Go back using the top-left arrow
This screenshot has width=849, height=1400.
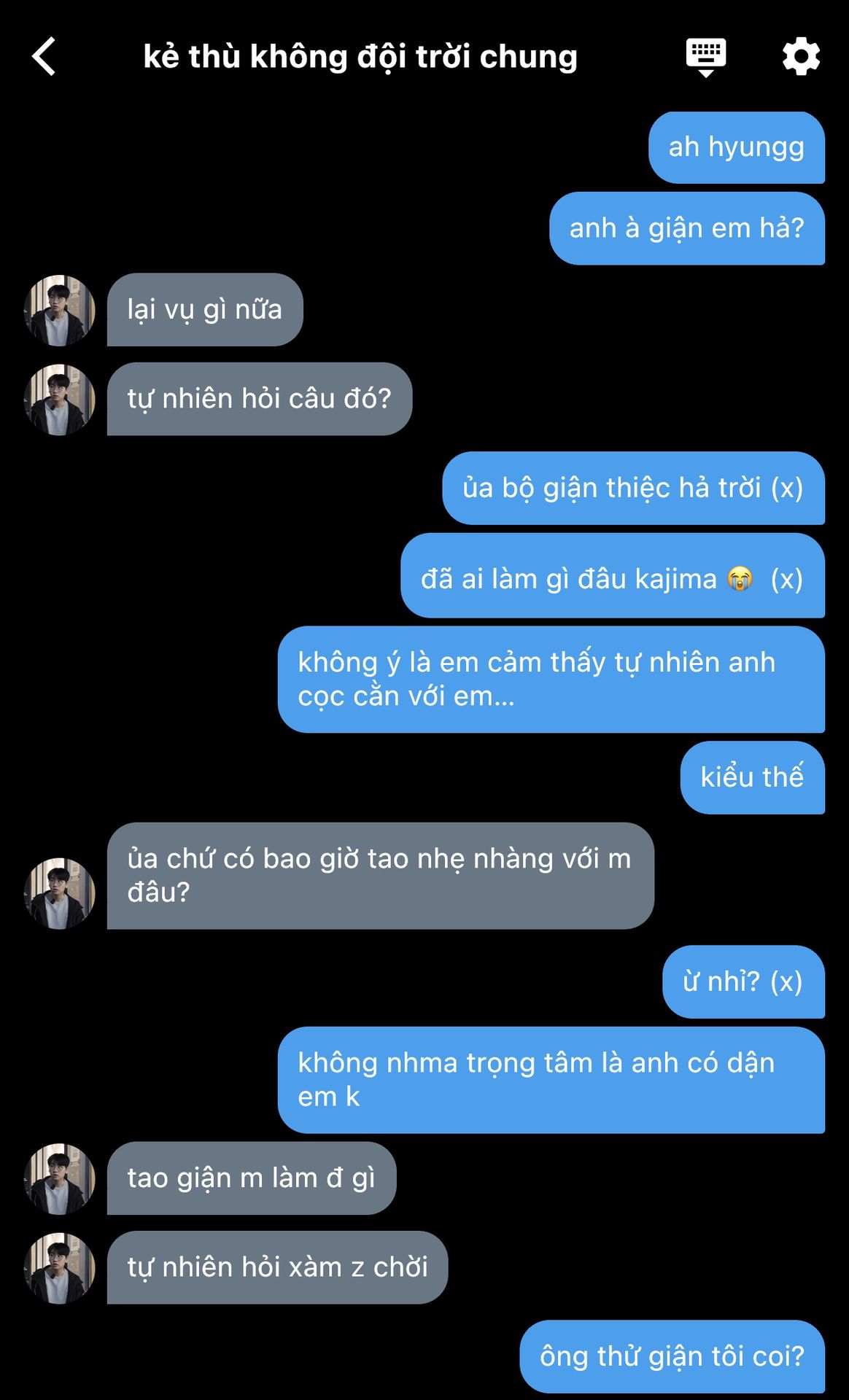pyautogui.click(x=44, y=56)
